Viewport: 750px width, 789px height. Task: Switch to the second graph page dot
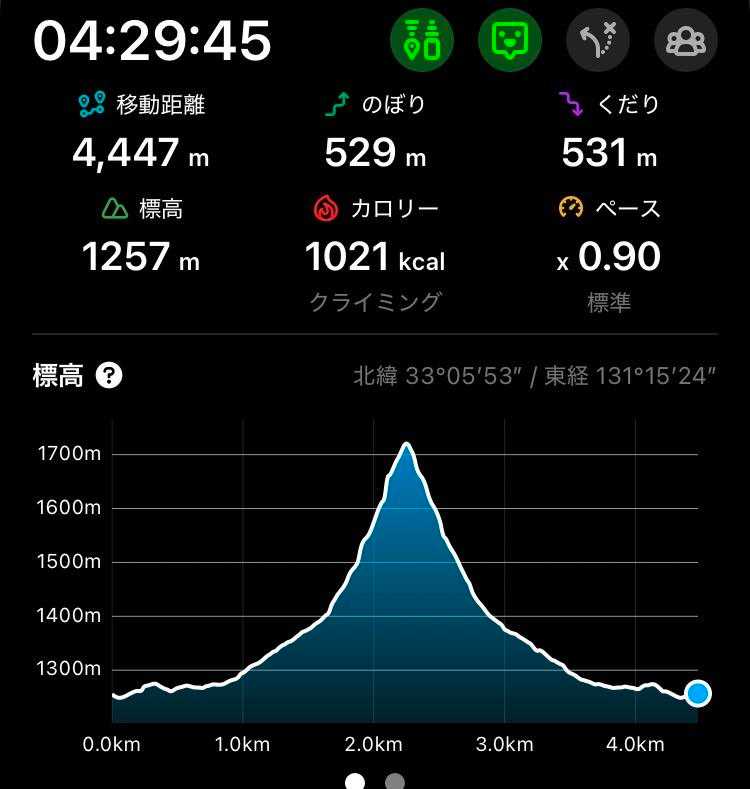395,781
